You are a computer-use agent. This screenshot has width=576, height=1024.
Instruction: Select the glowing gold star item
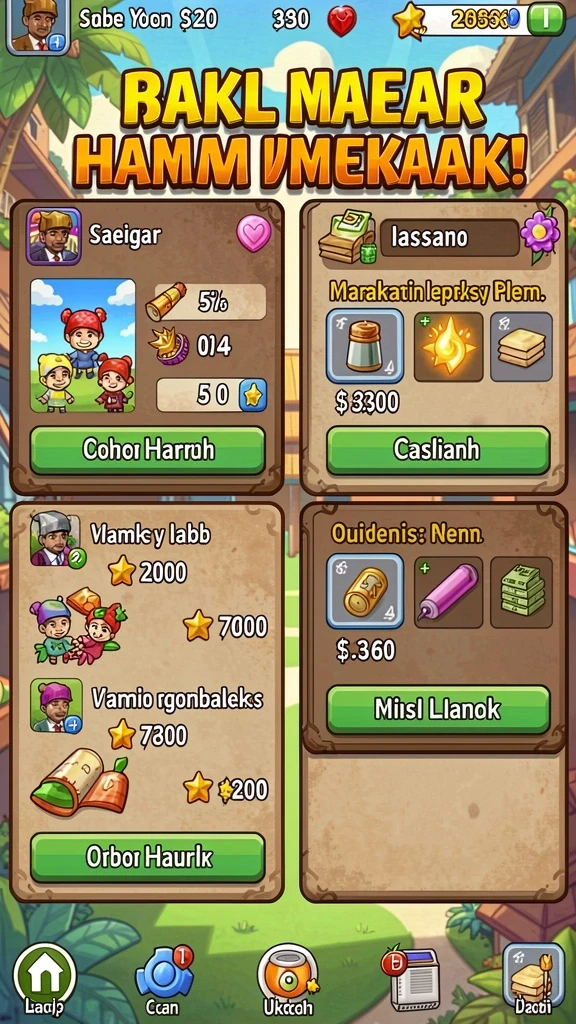448,347
